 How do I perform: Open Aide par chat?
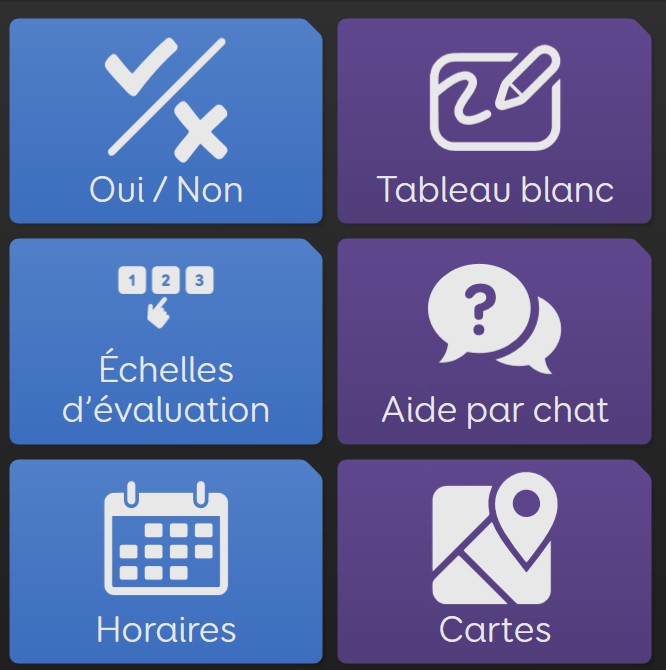click(495, 341)
